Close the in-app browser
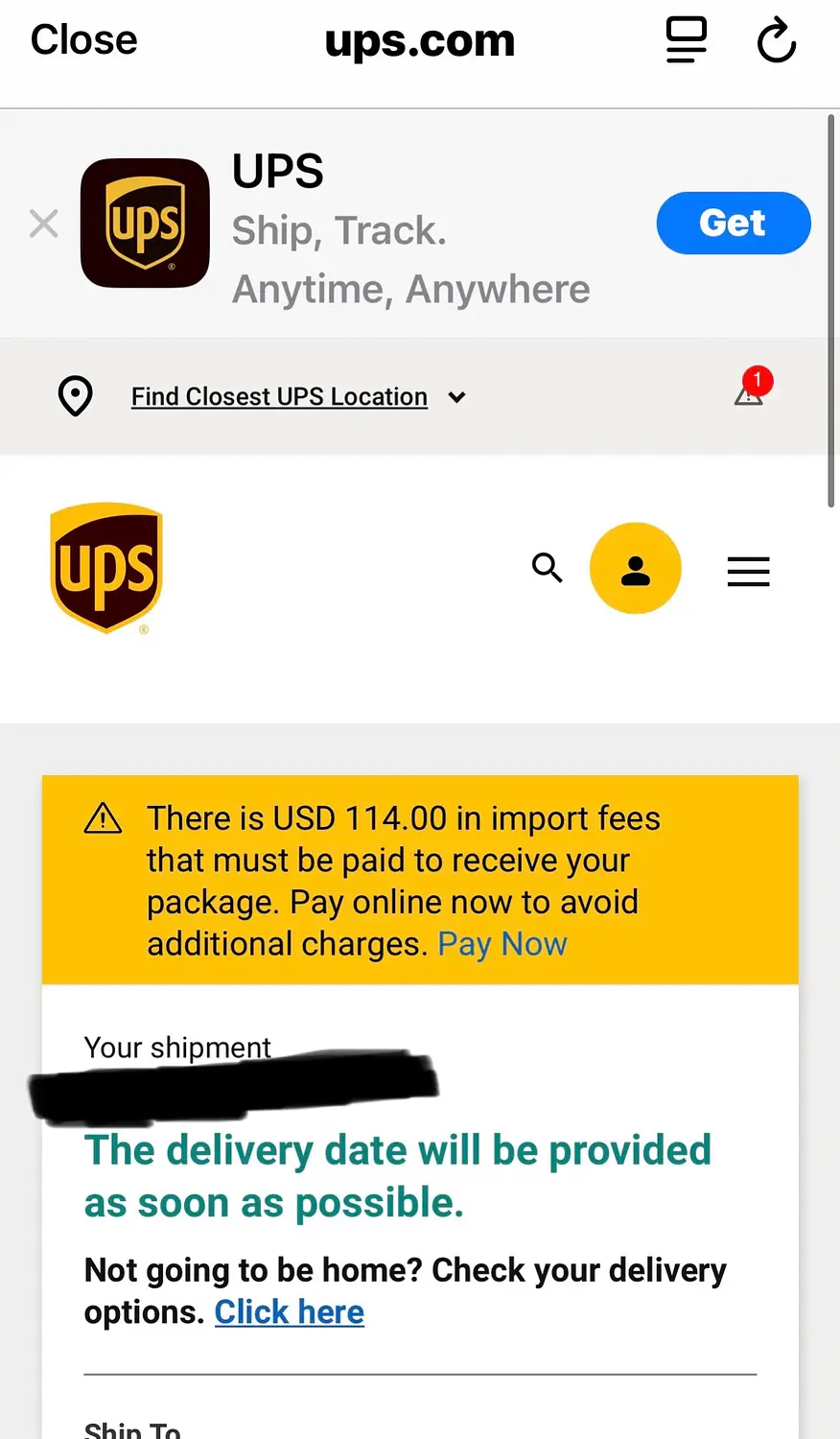 (x=83, y=40)
